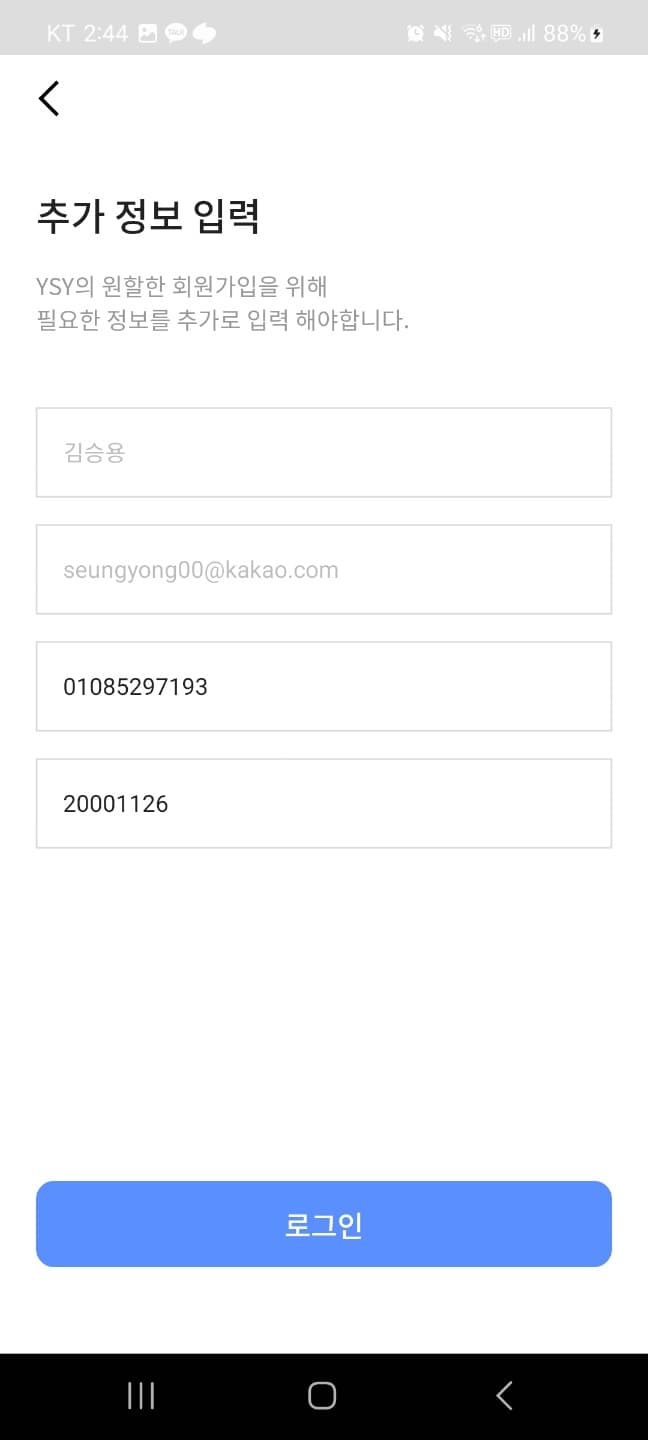Image resolution: width=648 pixels, height=1440 pixels.
Task: Tap the email field seungyong00@kakao.com
Action: 323,570
